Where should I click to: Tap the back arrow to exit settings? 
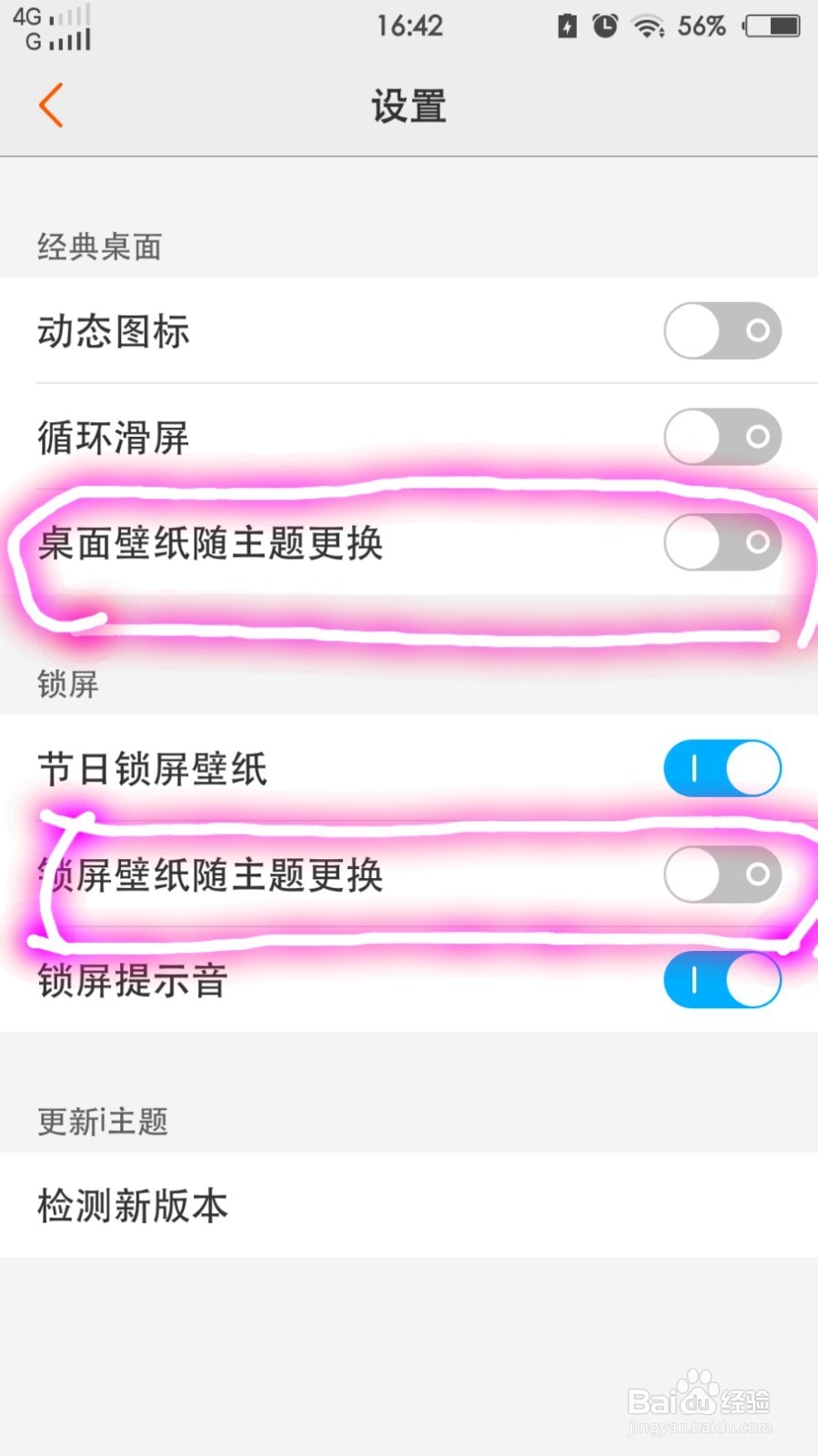pyautogui.click(x=51, y=105)
